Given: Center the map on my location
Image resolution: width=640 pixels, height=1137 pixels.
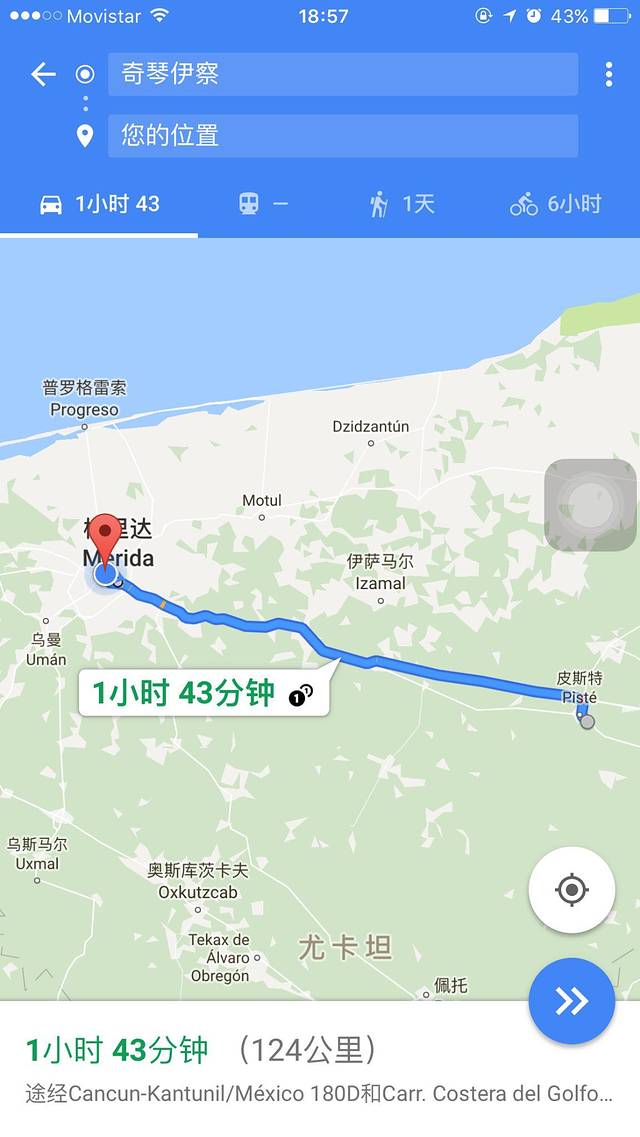Looking at the screenshot, I should (571, 889).
